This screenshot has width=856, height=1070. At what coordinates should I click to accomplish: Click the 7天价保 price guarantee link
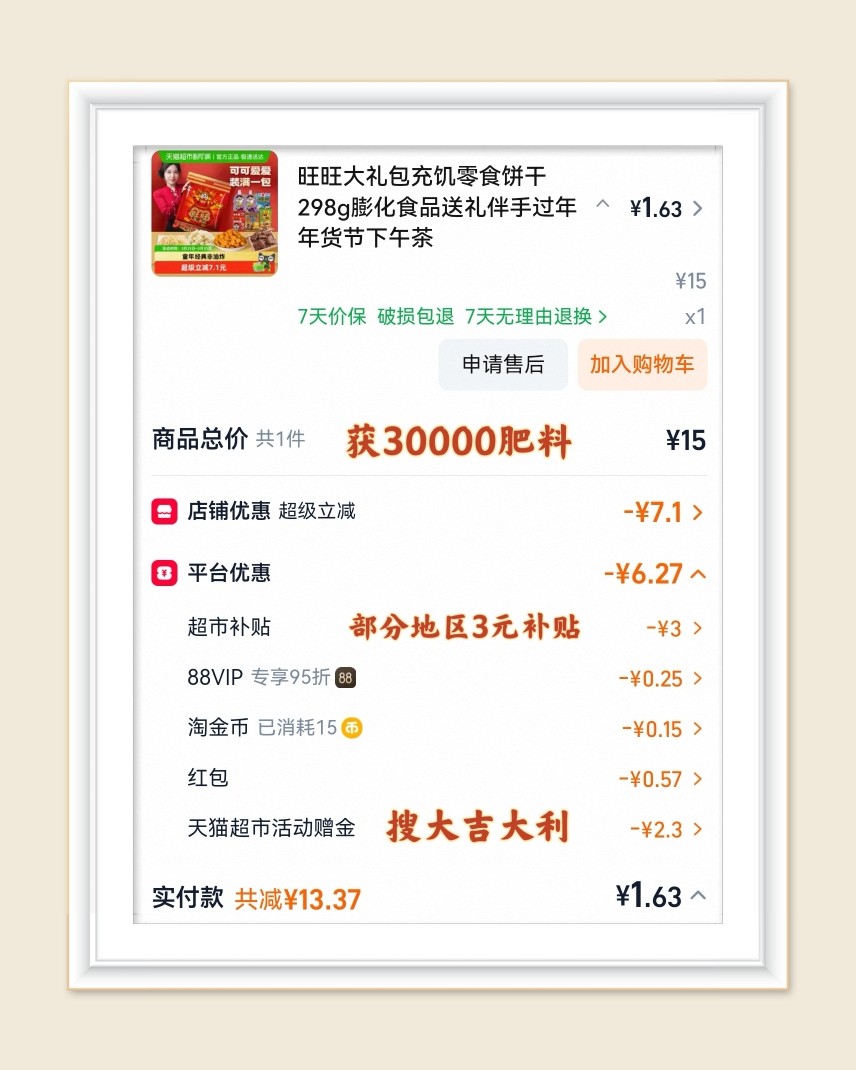pyautogui.click(x=334, y=316)
